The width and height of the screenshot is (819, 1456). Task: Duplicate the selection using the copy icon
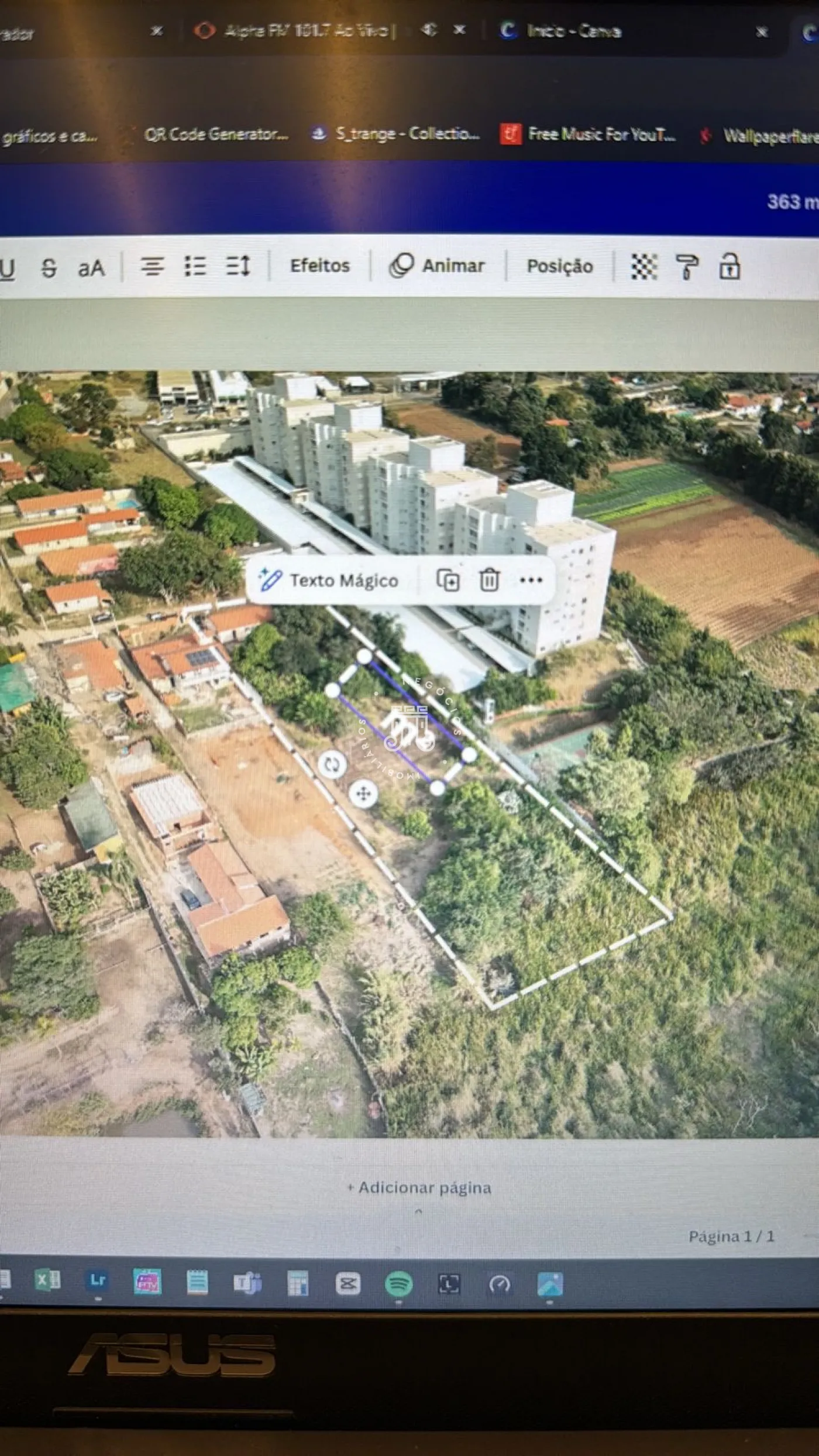[447, 580]
